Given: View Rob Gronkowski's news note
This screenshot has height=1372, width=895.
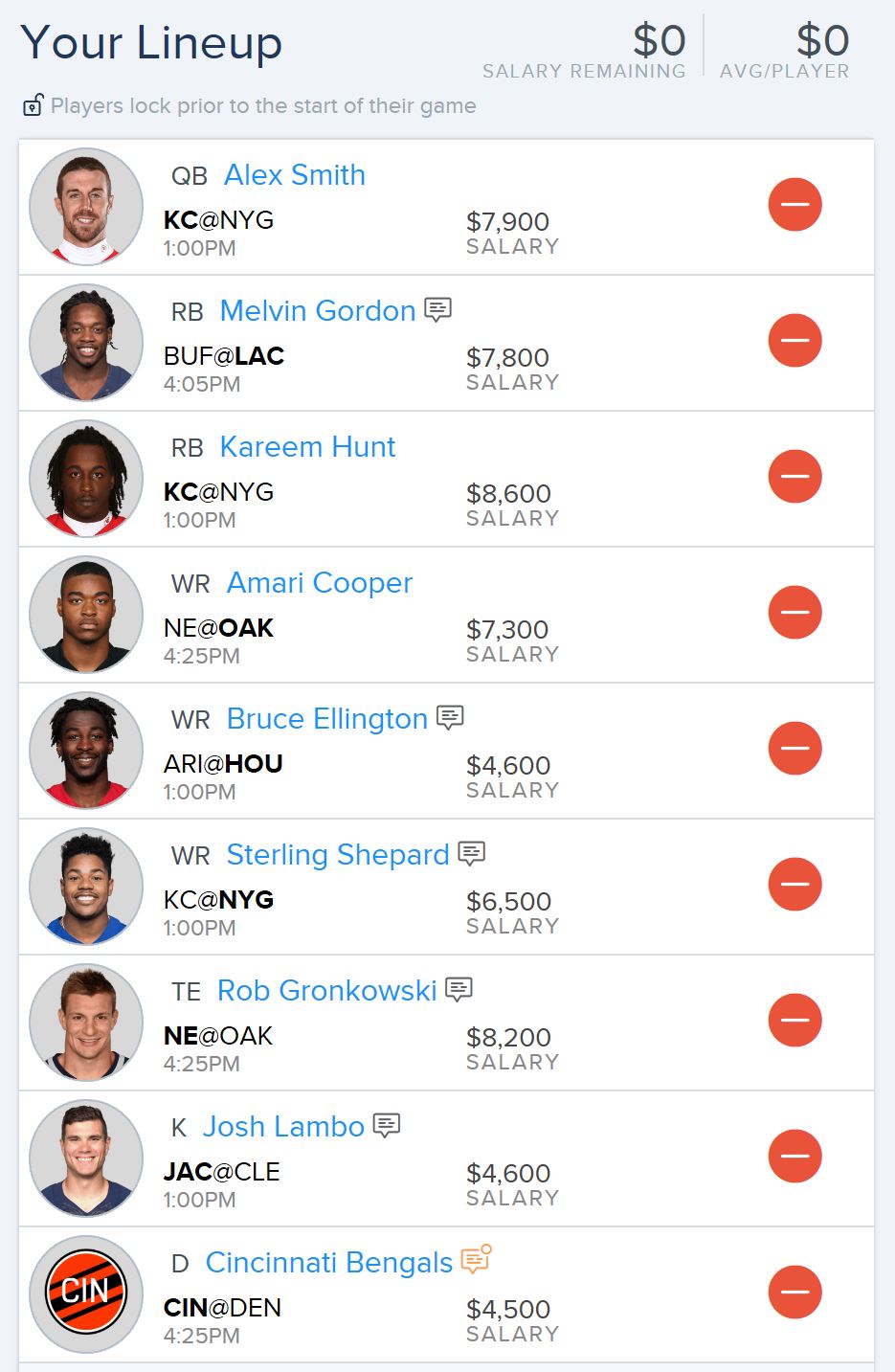Looking at the screenshot, I should (x=459, y=990).
